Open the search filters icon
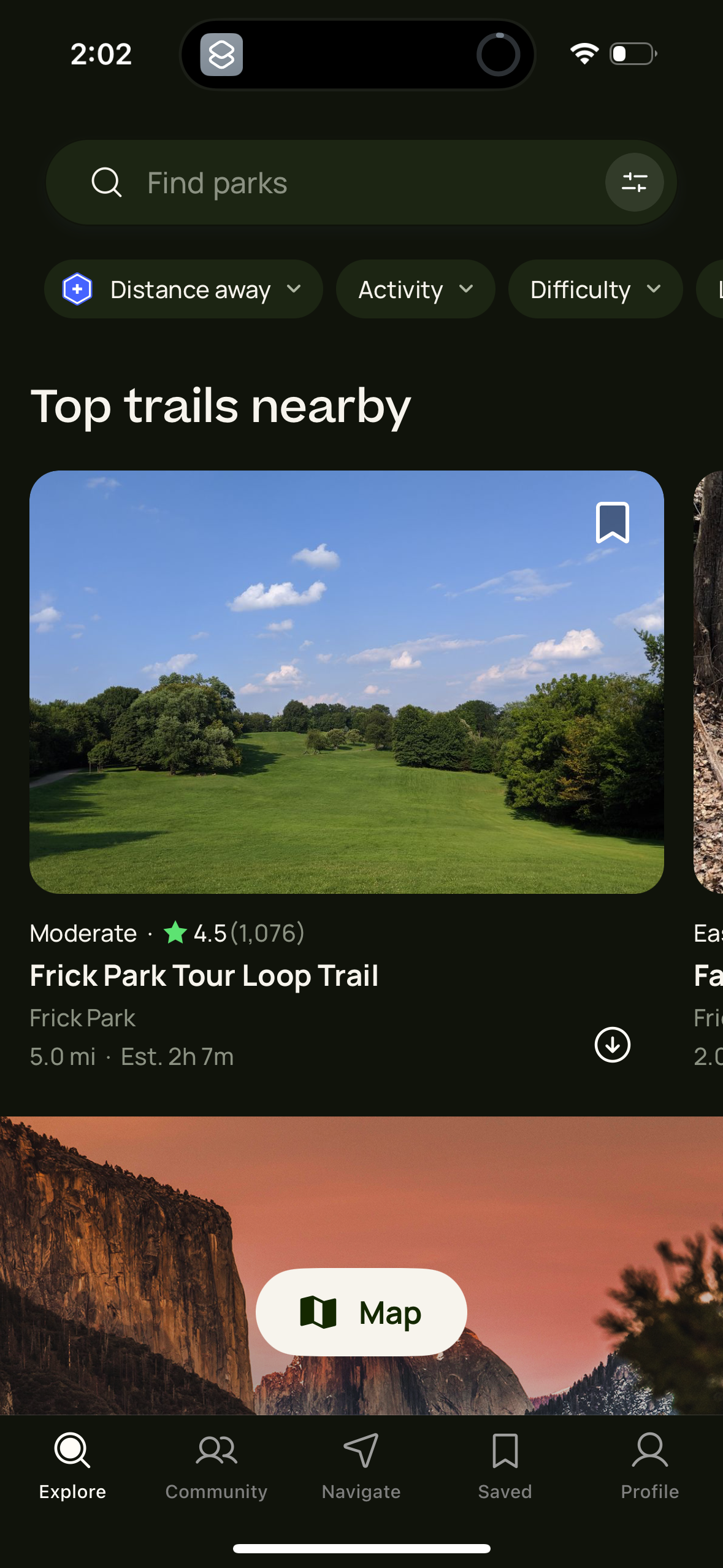723x1568 pixels. click(635, 182)
